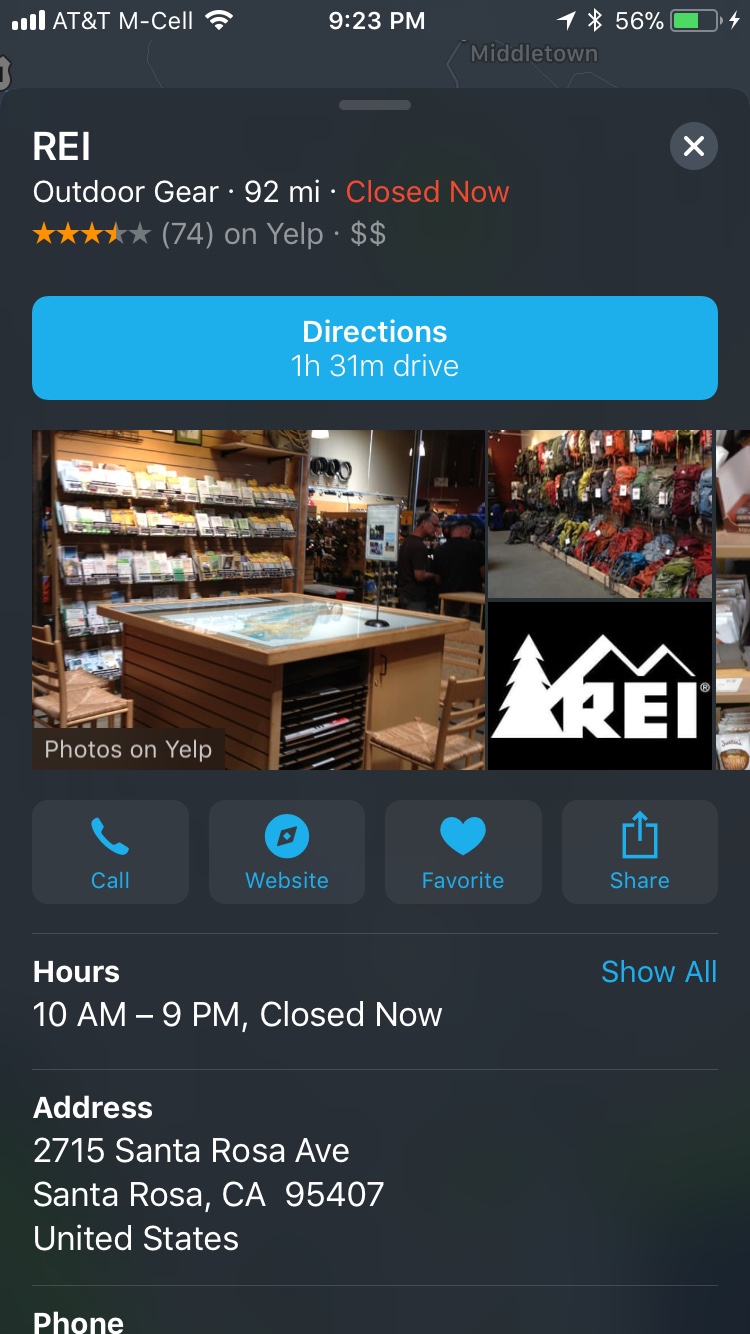This screenshot has width=750, height=1334.
Task: Call the REI store
Action: (x=110, y=852)
